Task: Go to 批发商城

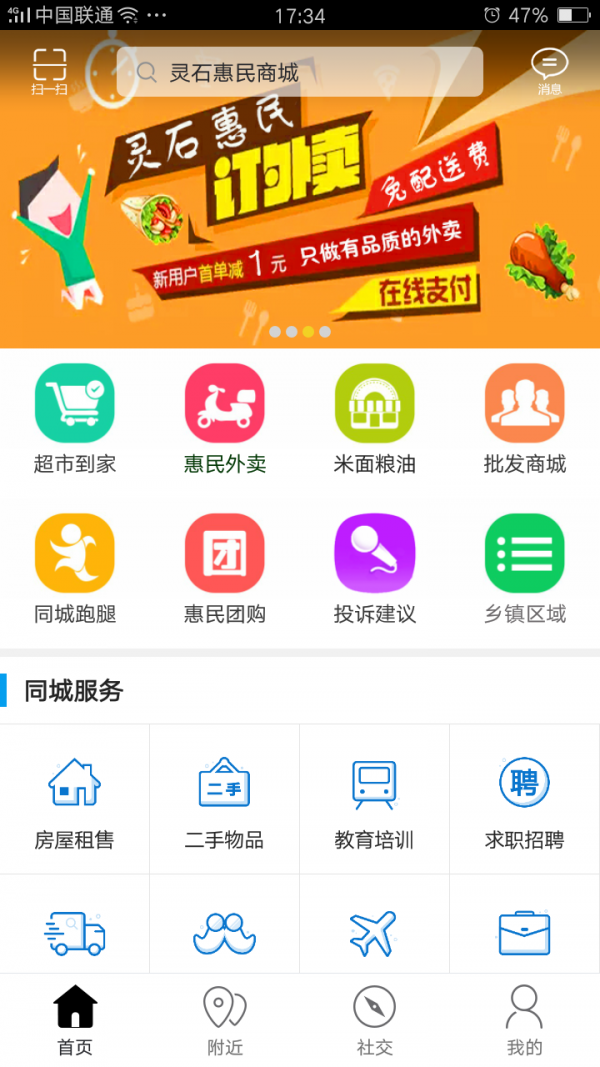Action: 525,418
